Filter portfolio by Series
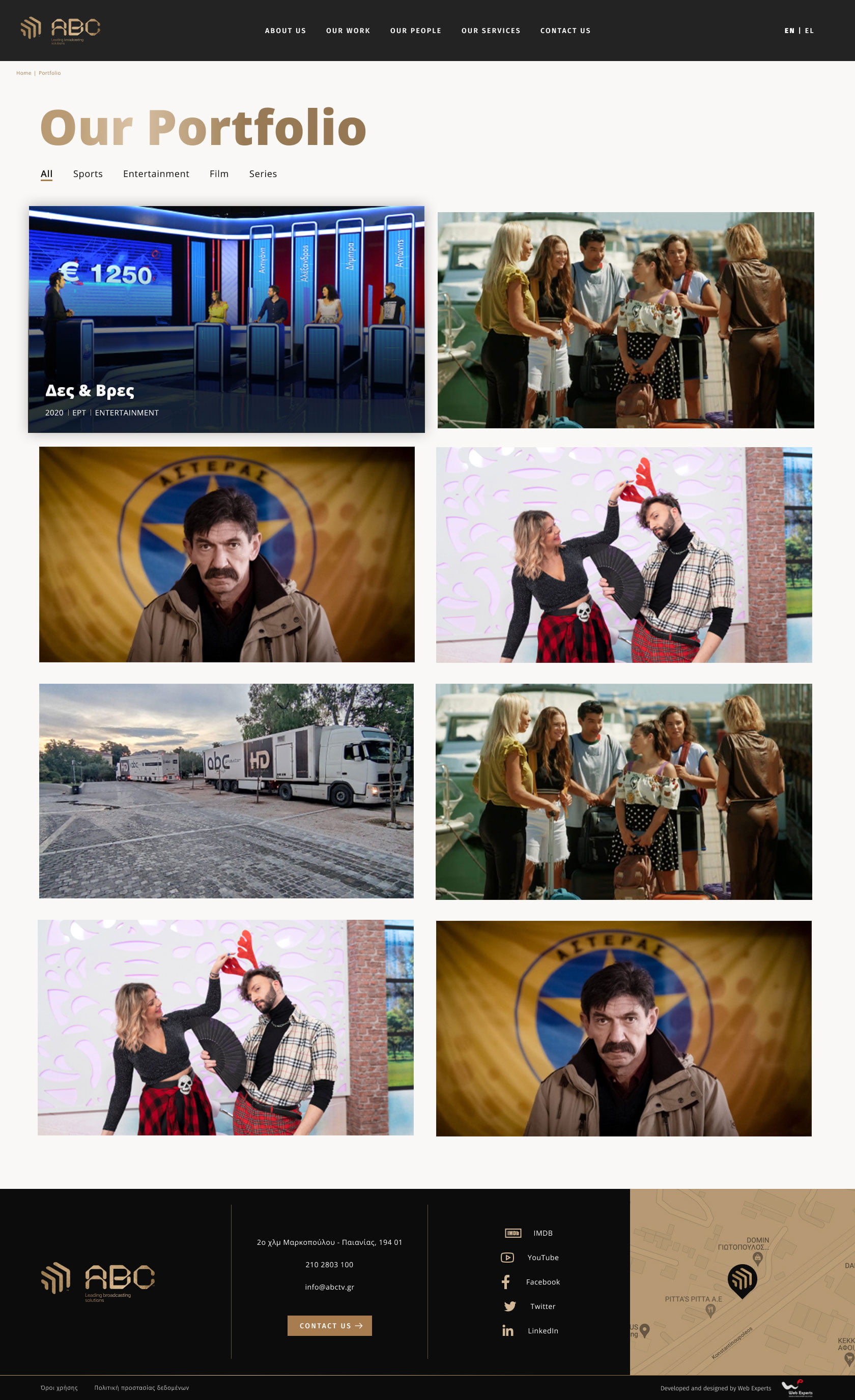The width and height of the screenshot is (855, 1400). [263, 174]
